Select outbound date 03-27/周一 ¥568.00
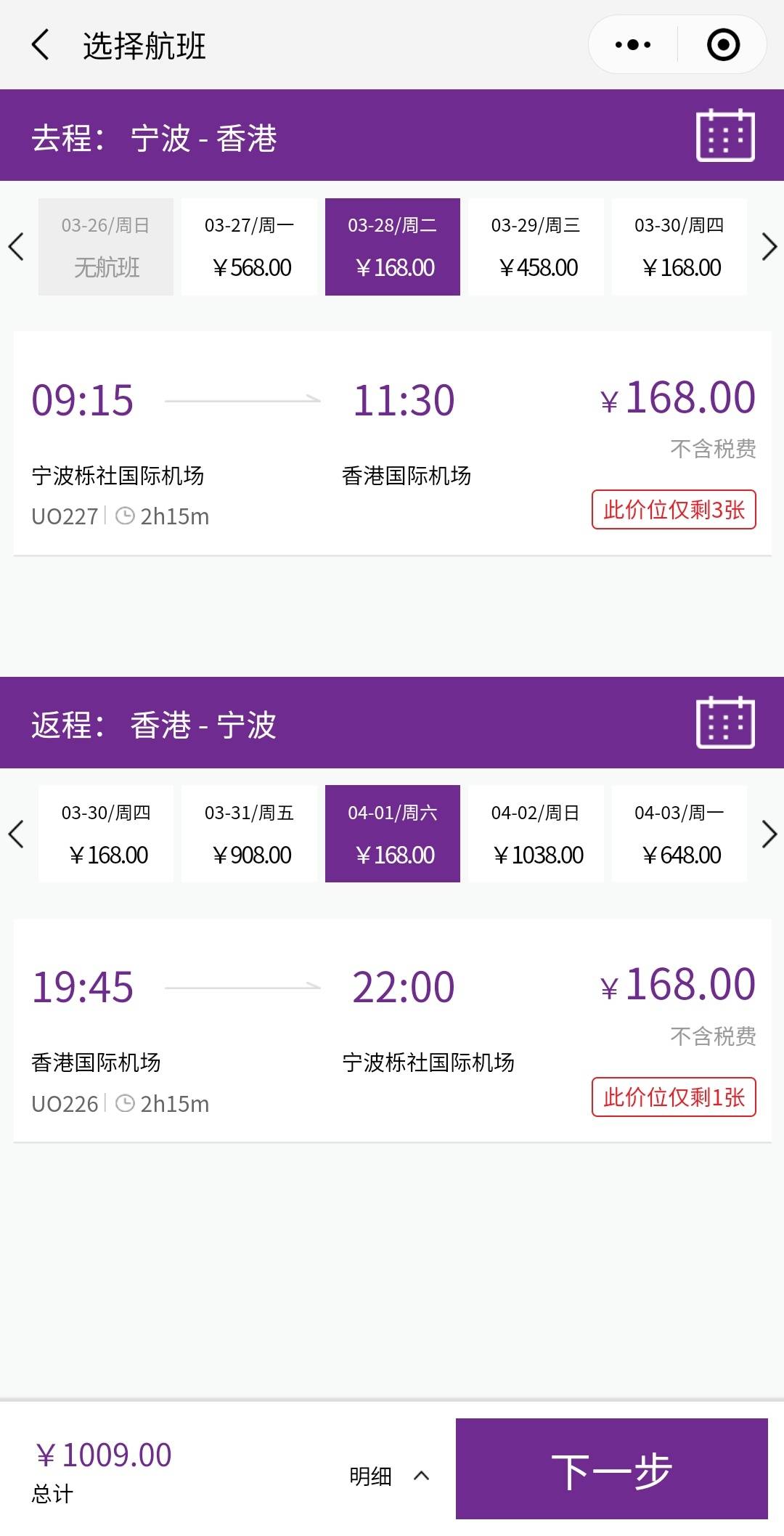Viewport: 784px width, 1536px height. [x=249, y=247]
